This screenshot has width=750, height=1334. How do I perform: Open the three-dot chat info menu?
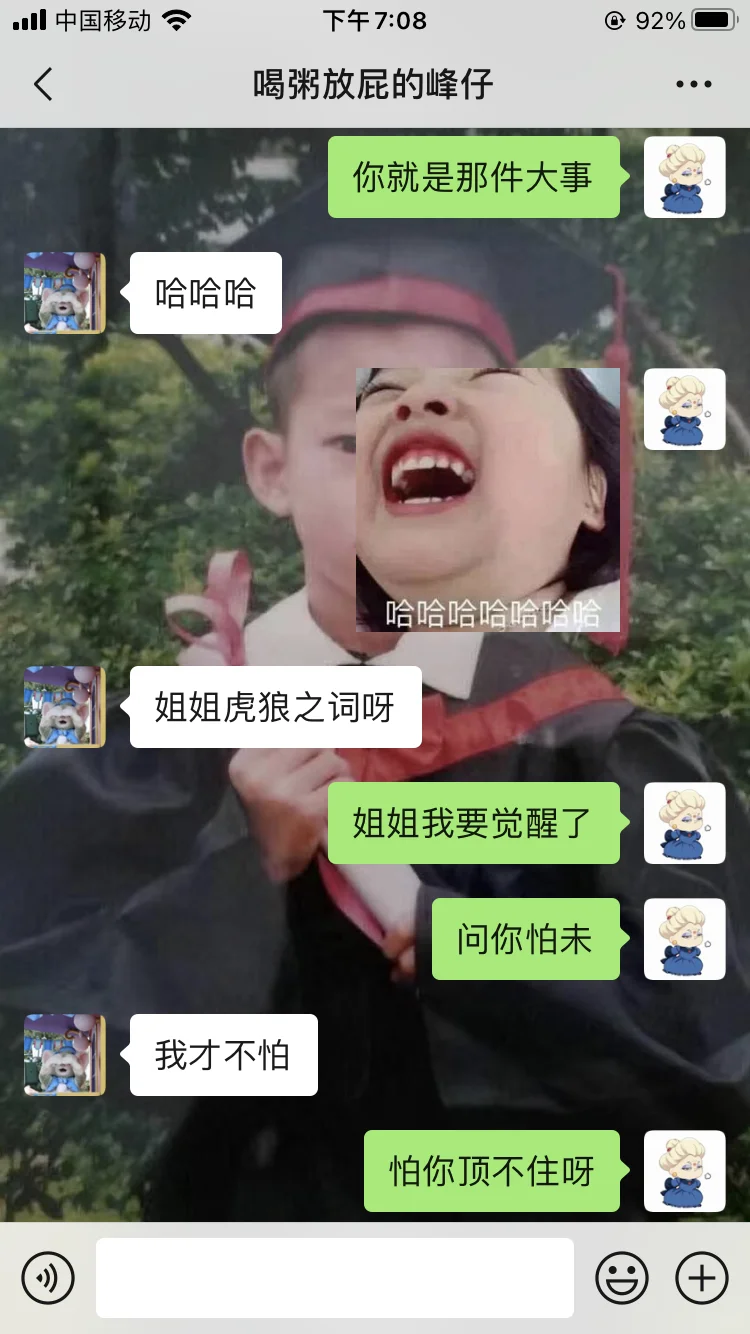point(693,84)
